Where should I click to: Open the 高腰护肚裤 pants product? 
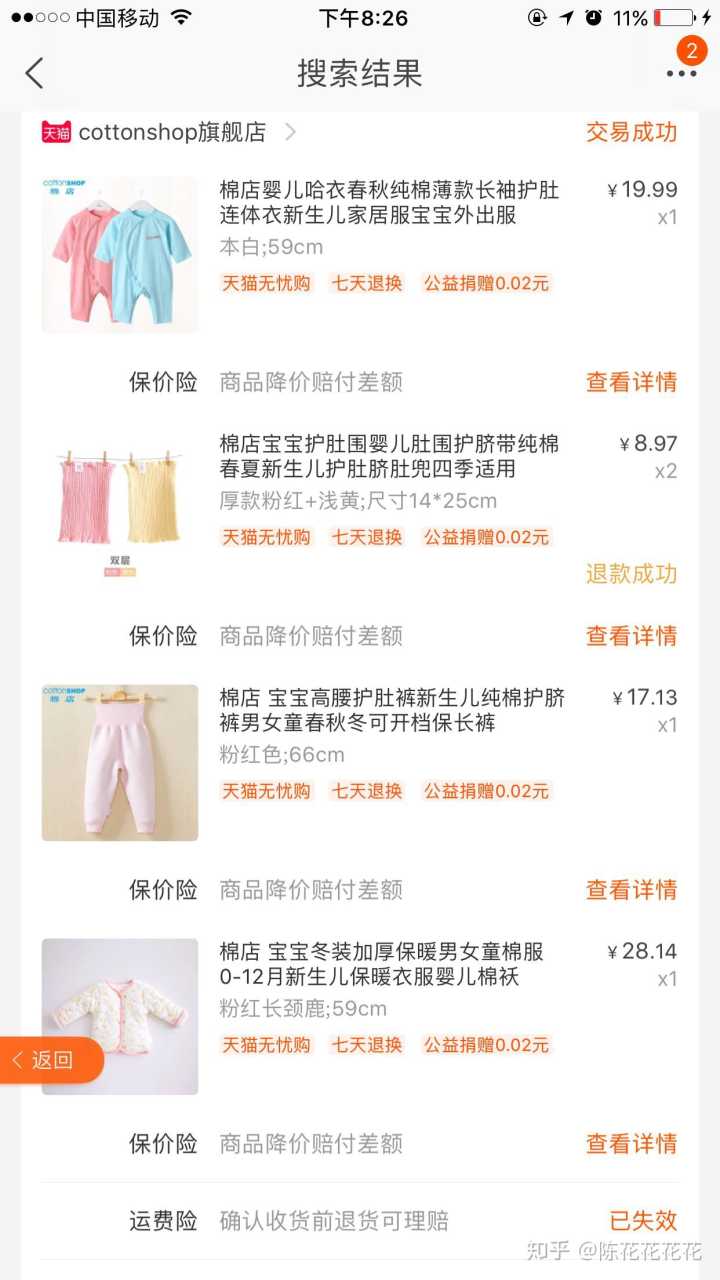tap(392, 711)
